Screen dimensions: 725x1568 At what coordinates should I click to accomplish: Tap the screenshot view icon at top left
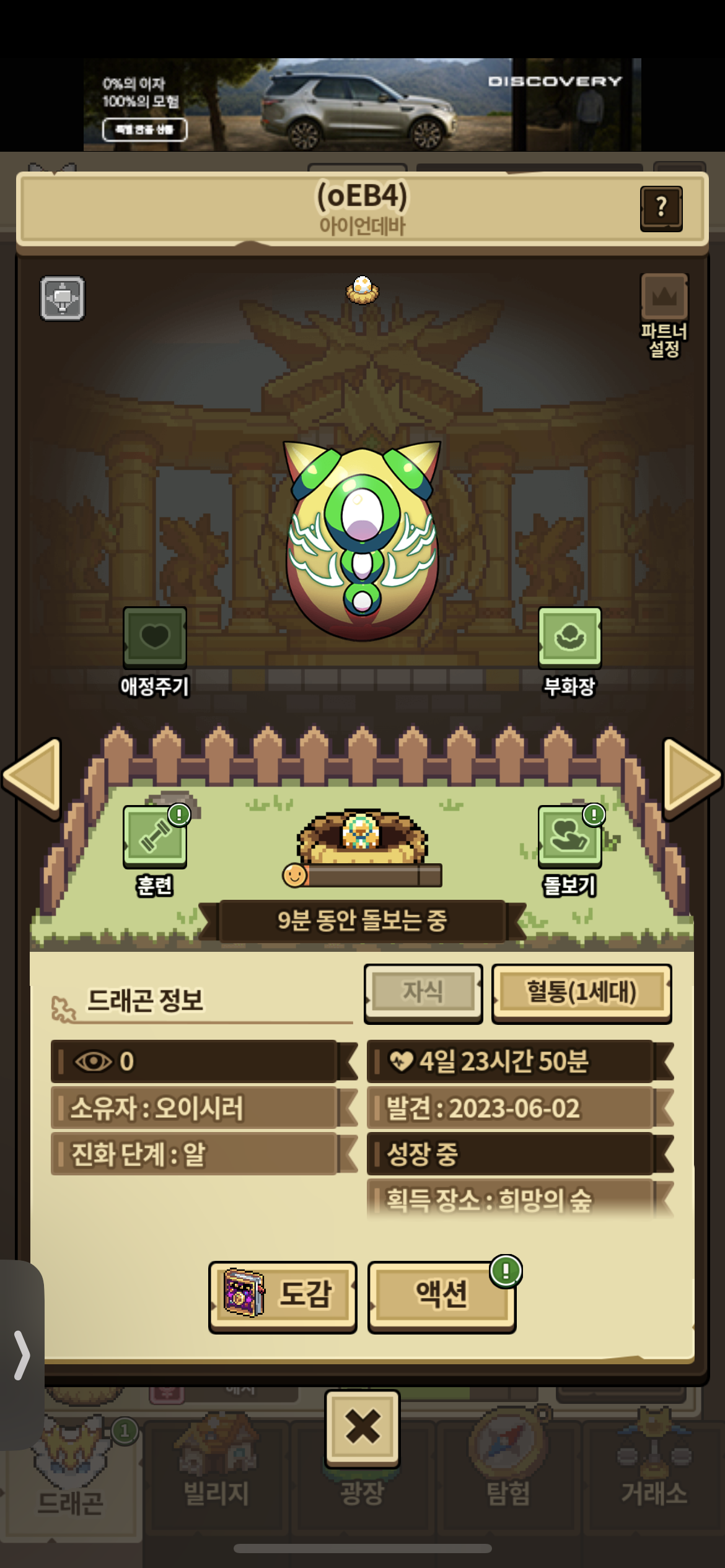click(63, 298)
